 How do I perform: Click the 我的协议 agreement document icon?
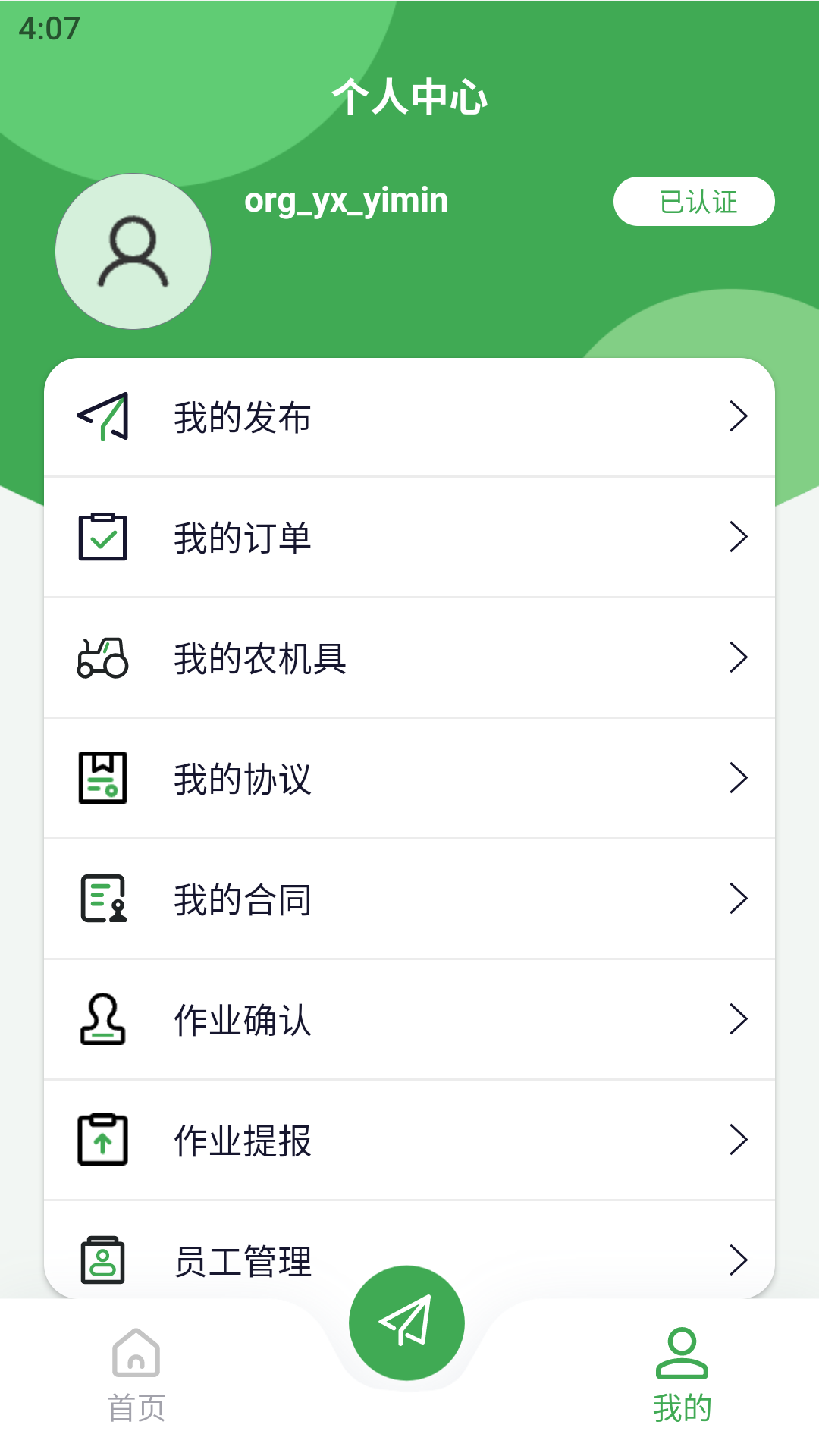pyautogui.click(x=102, y=778)
